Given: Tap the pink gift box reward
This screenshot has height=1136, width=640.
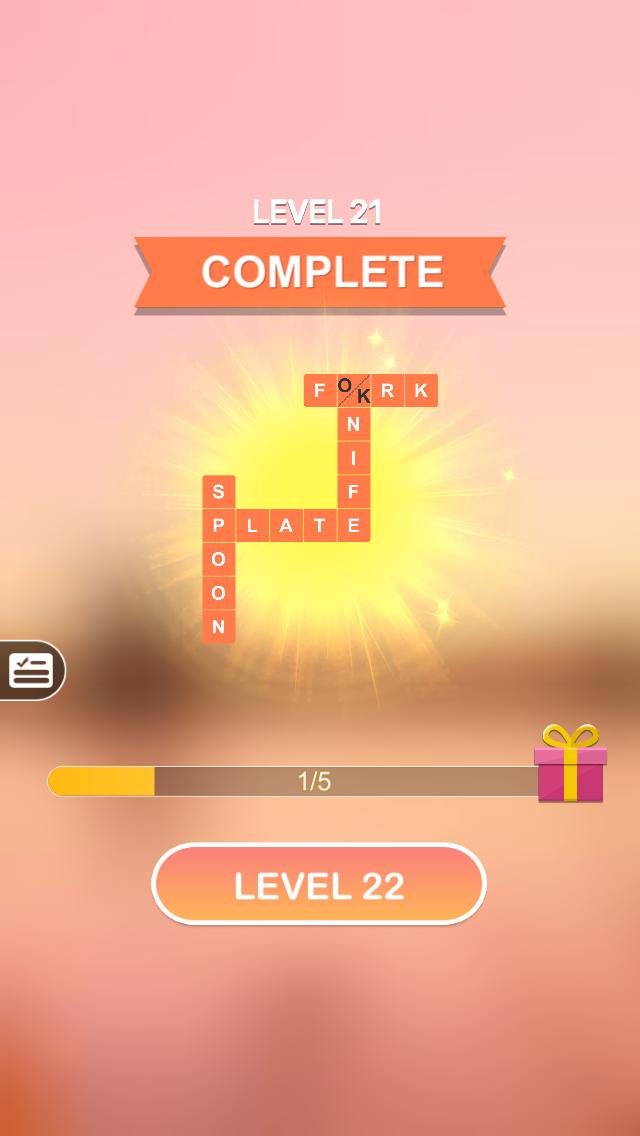Looking at the screenshot, I should (570, 766).
